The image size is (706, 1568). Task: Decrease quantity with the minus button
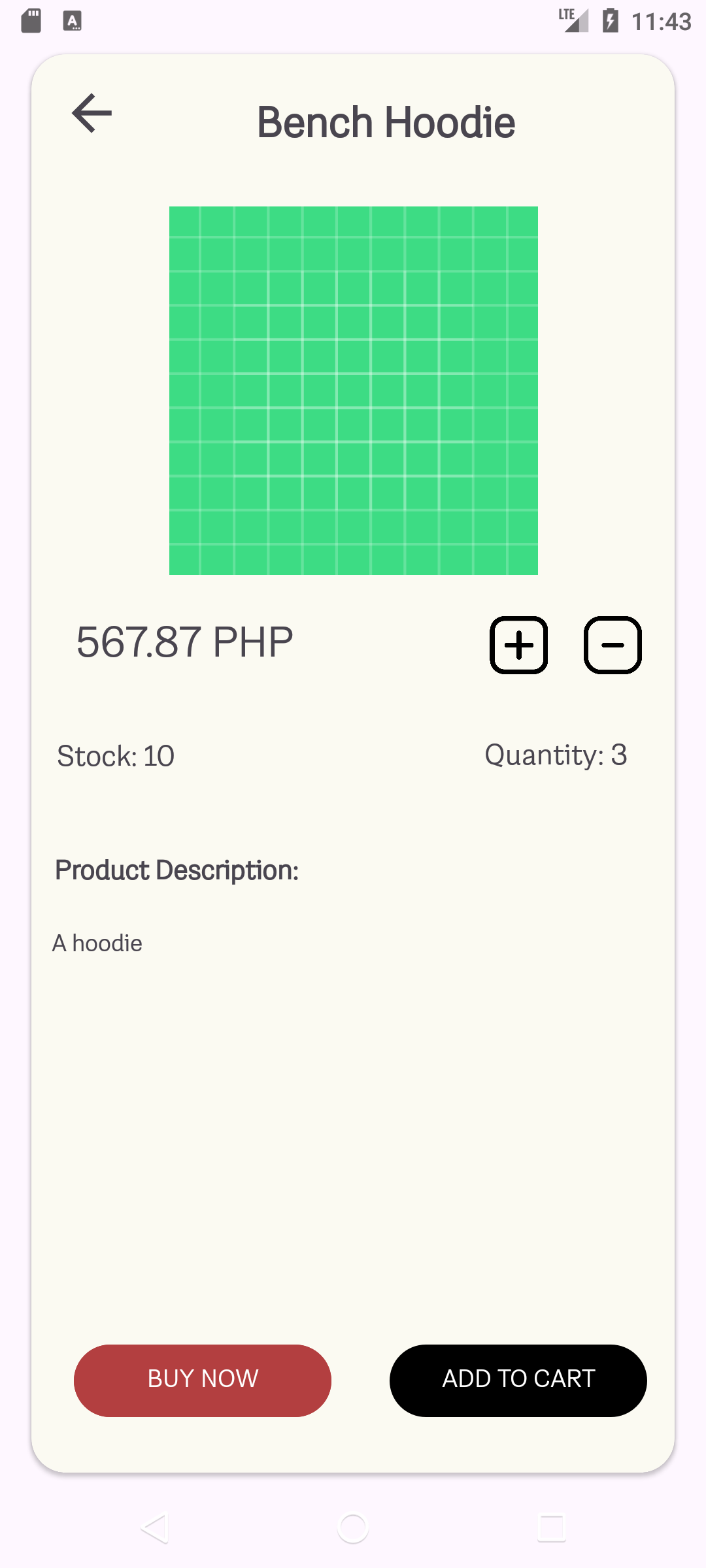(x=613, y=645)
